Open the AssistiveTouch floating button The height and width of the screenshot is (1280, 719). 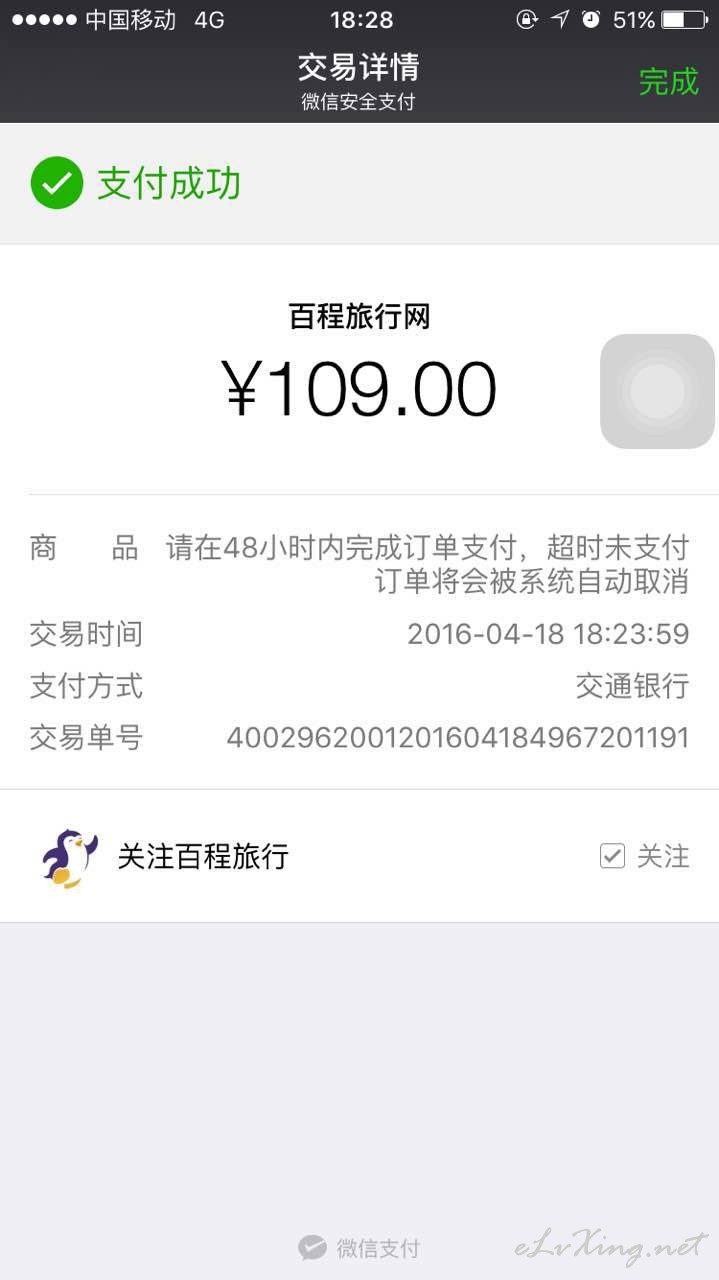tap(657, 391)
